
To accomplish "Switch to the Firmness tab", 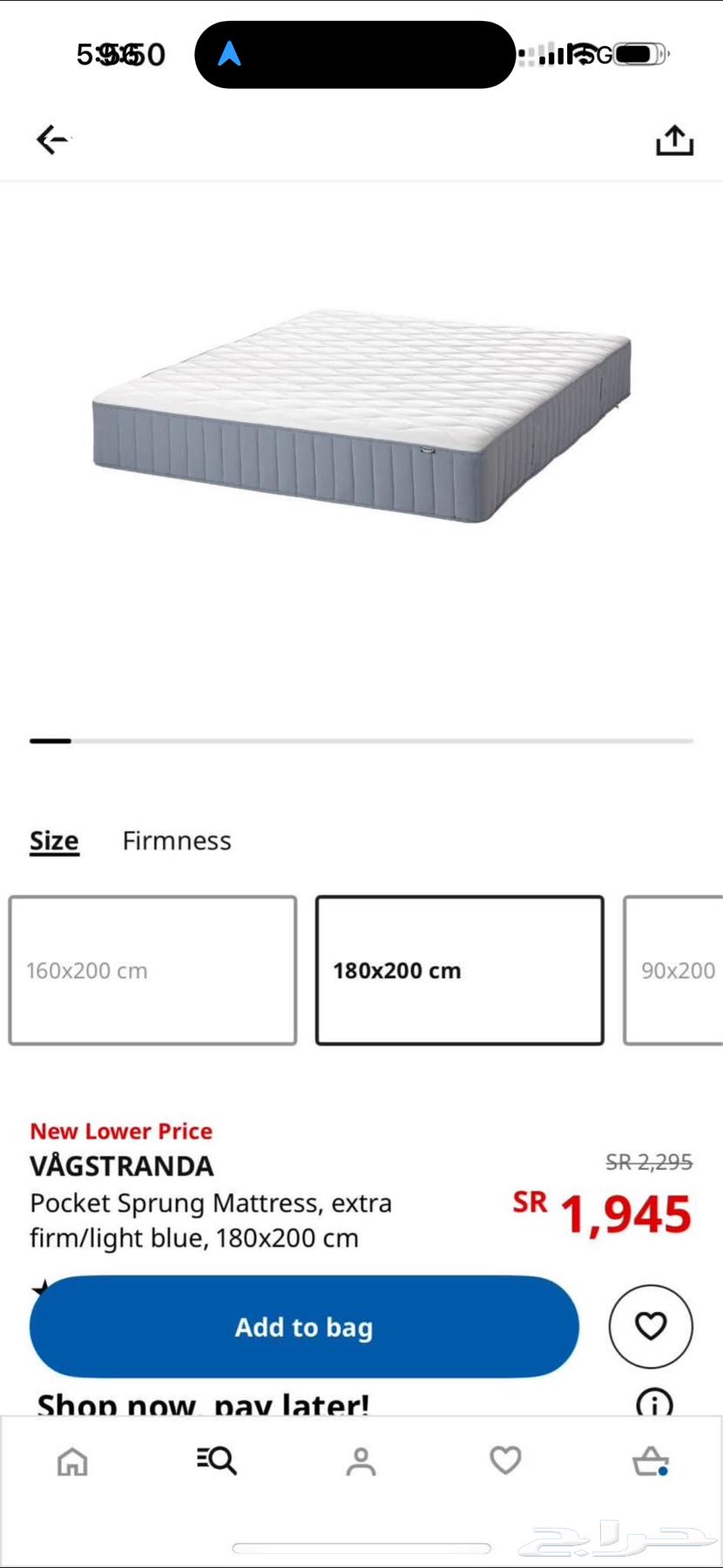I will [177, 841].
